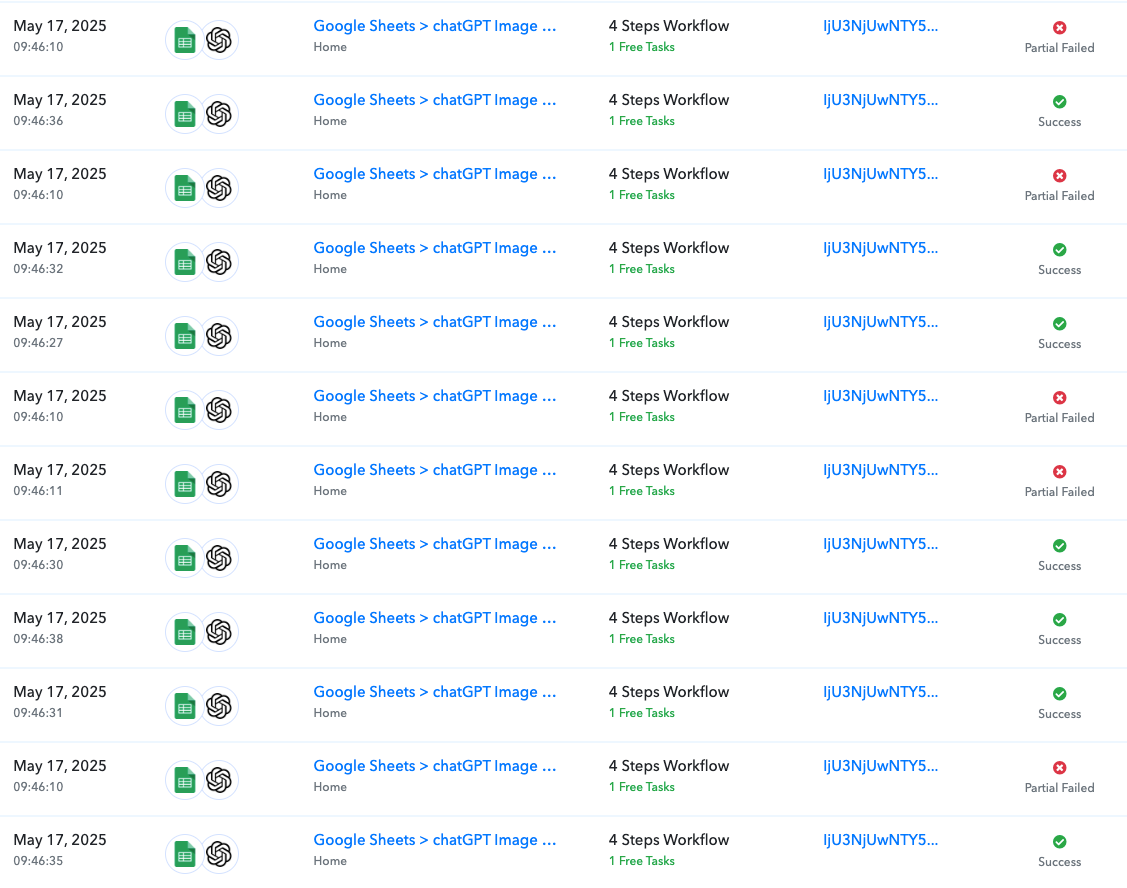Open the task ID link logged at 09:46:38
Image resolution: width=1127 pixels, height=888 pixels.
click(x=880, y=618)
